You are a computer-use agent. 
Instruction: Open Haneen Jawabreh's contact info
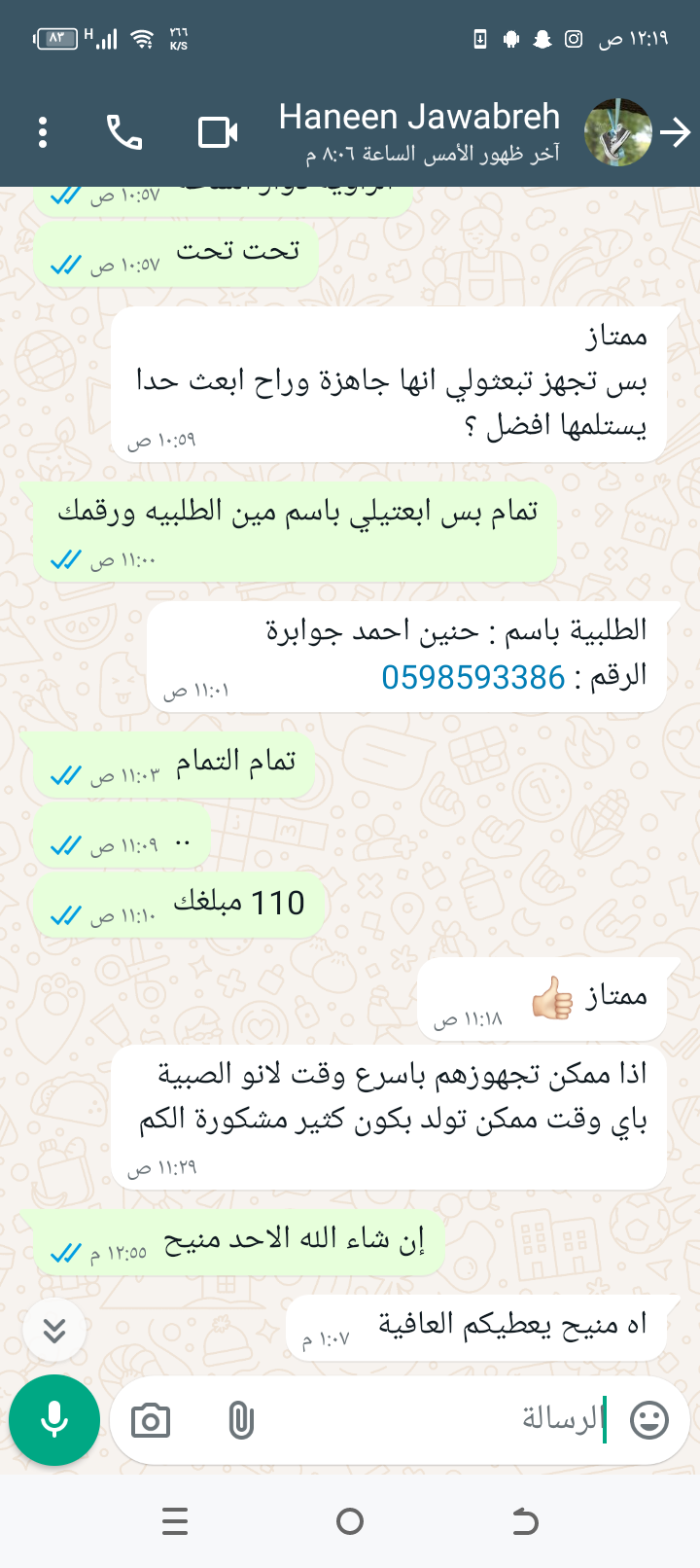(419, 131)
